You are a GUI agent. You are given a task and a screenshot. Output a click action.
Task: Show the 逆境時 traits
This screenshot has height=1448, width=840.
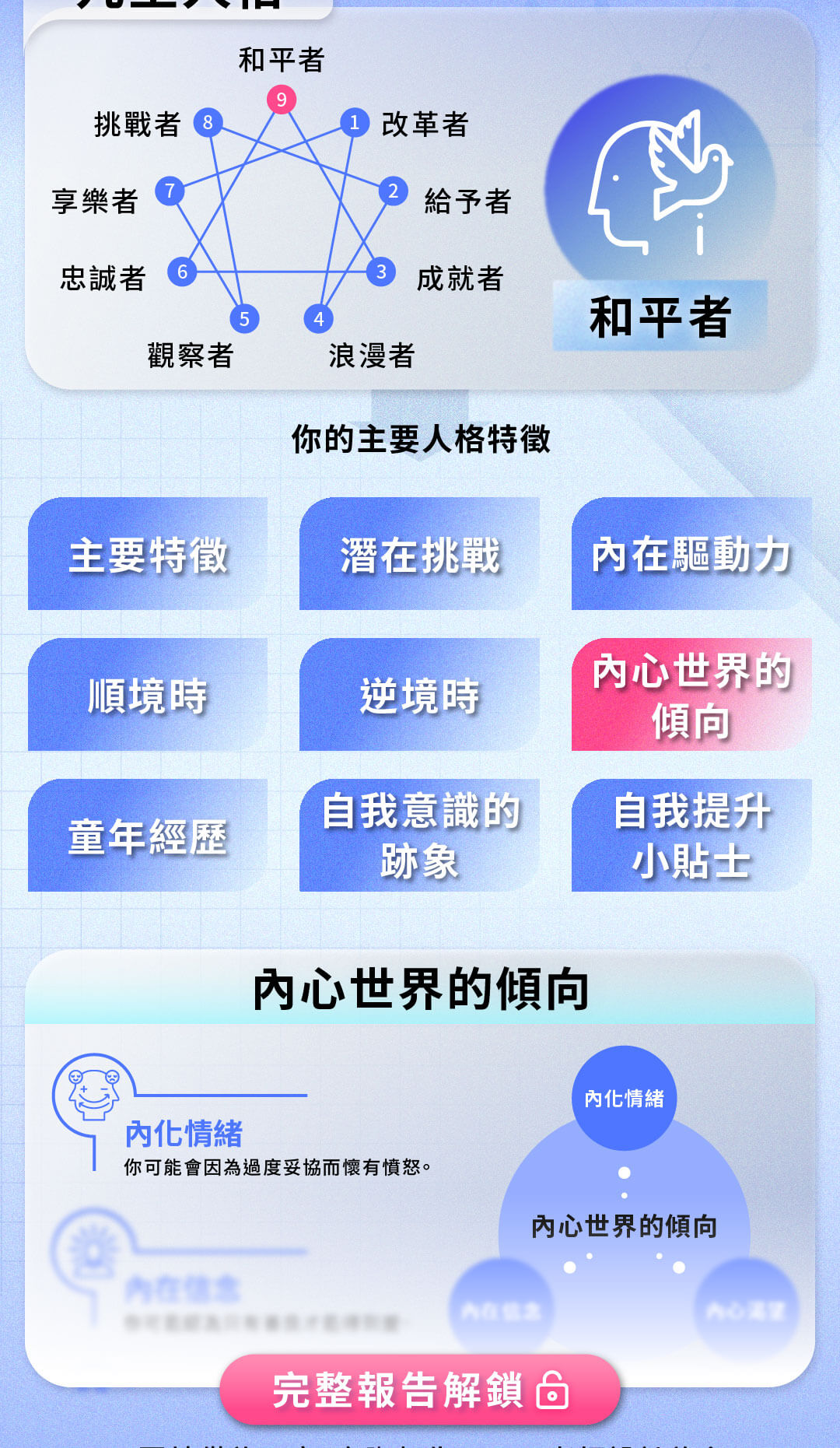tap(419, 695)
